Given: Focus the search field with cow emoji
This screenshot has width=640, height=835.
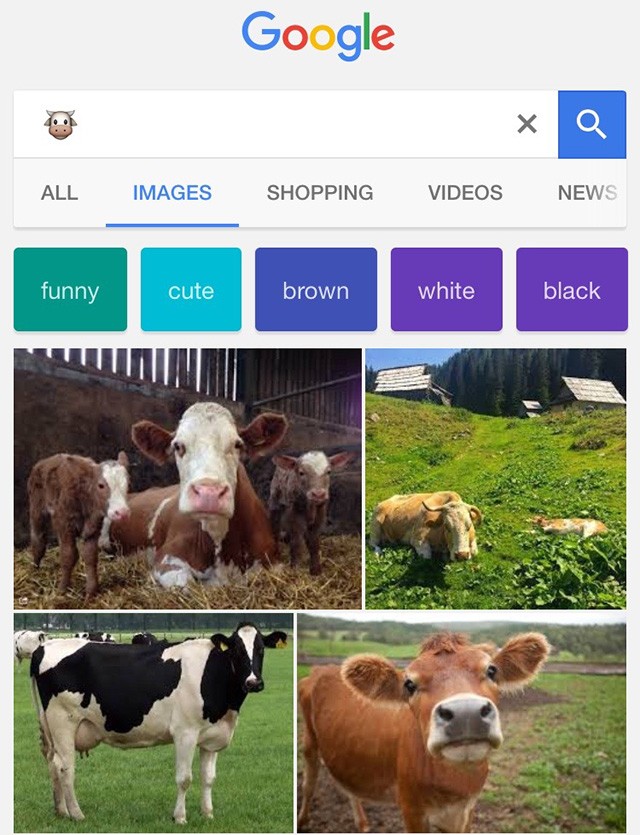Looking at the screenshot, I should [280, 124].
